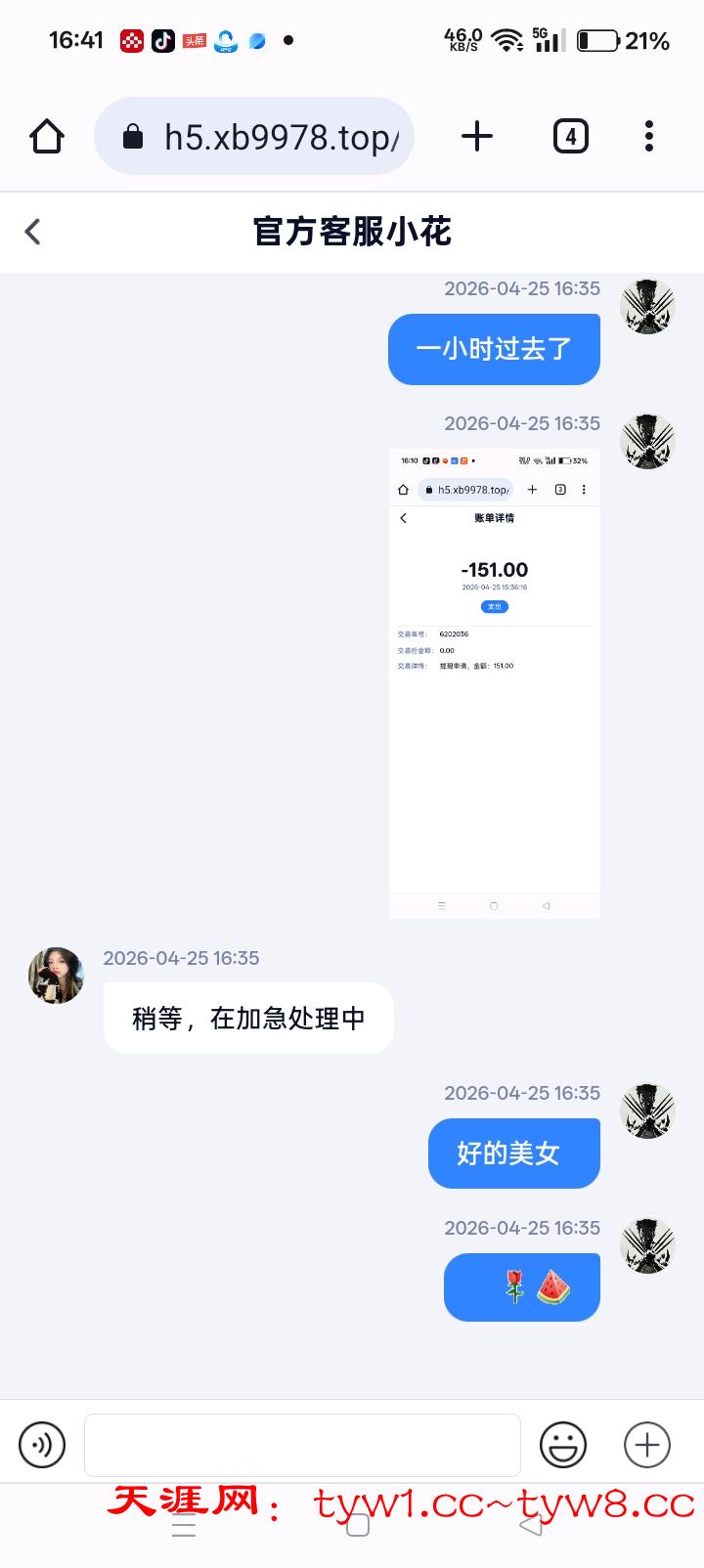
Task: Open the plus attachment menu
Action: pyautogui.click(x=647, y=1445)
